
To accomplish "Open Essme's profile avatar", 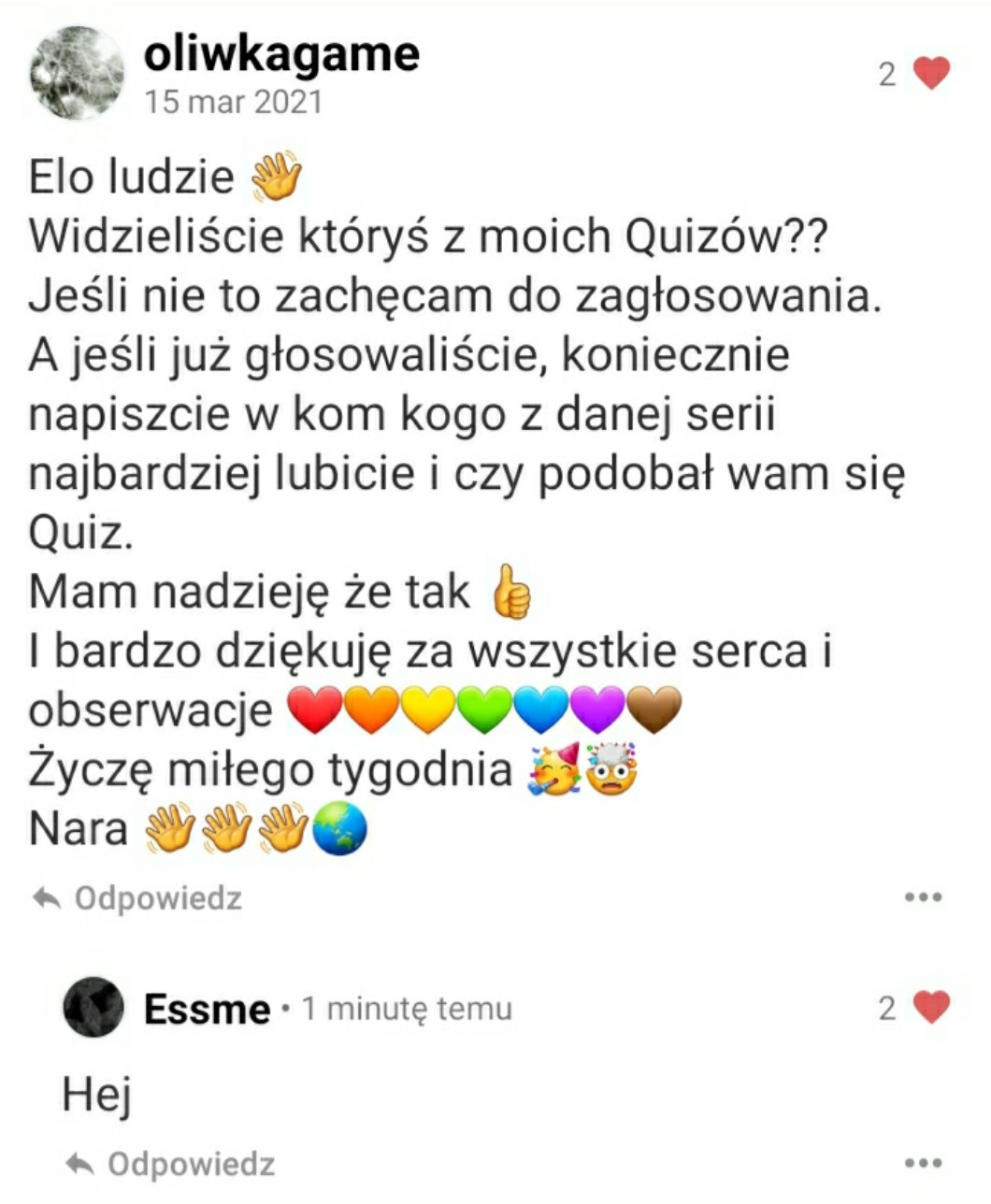I will tap(93, 1008).
